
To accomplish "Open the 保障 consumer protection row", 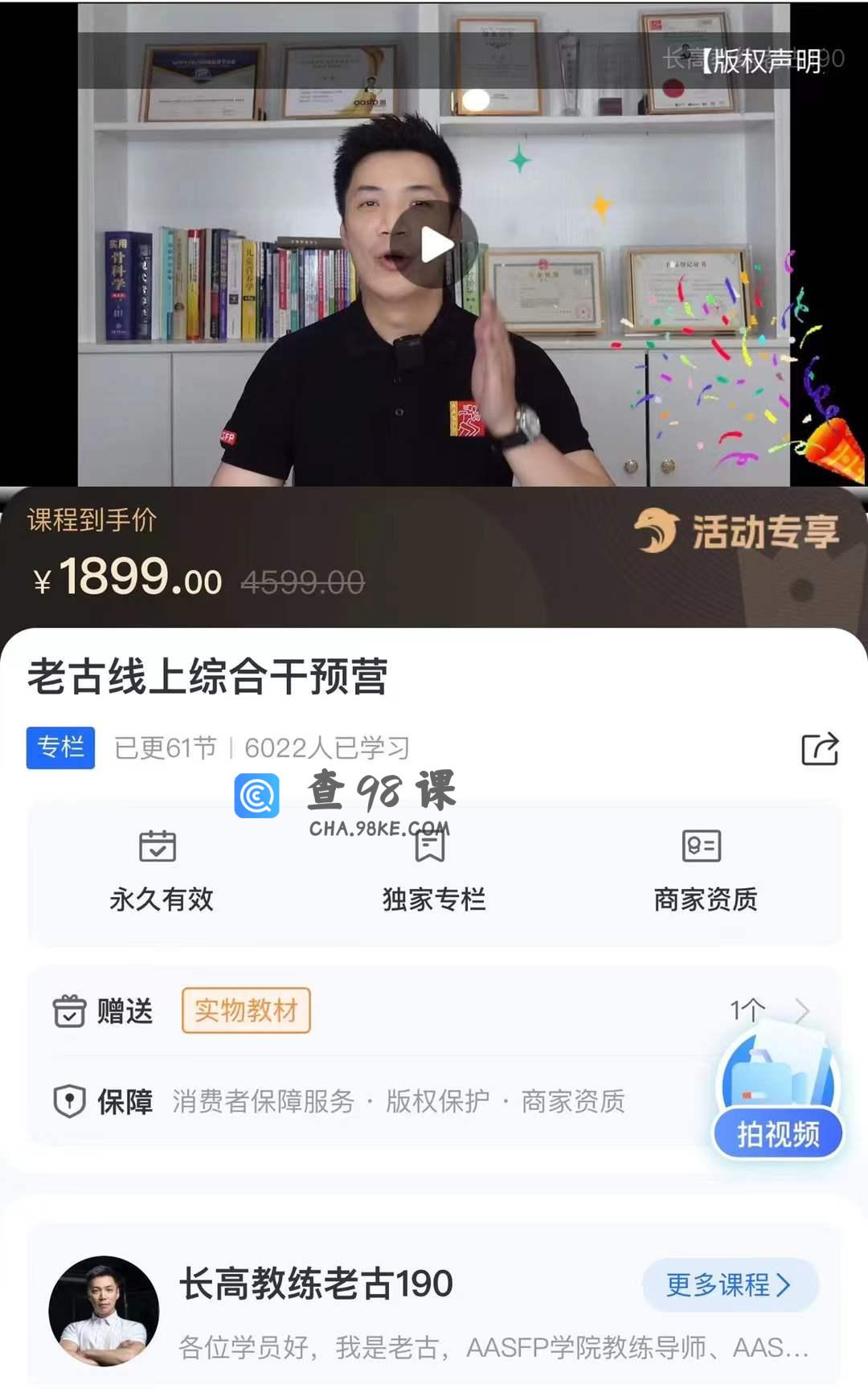I will (x=362, y=1101).
